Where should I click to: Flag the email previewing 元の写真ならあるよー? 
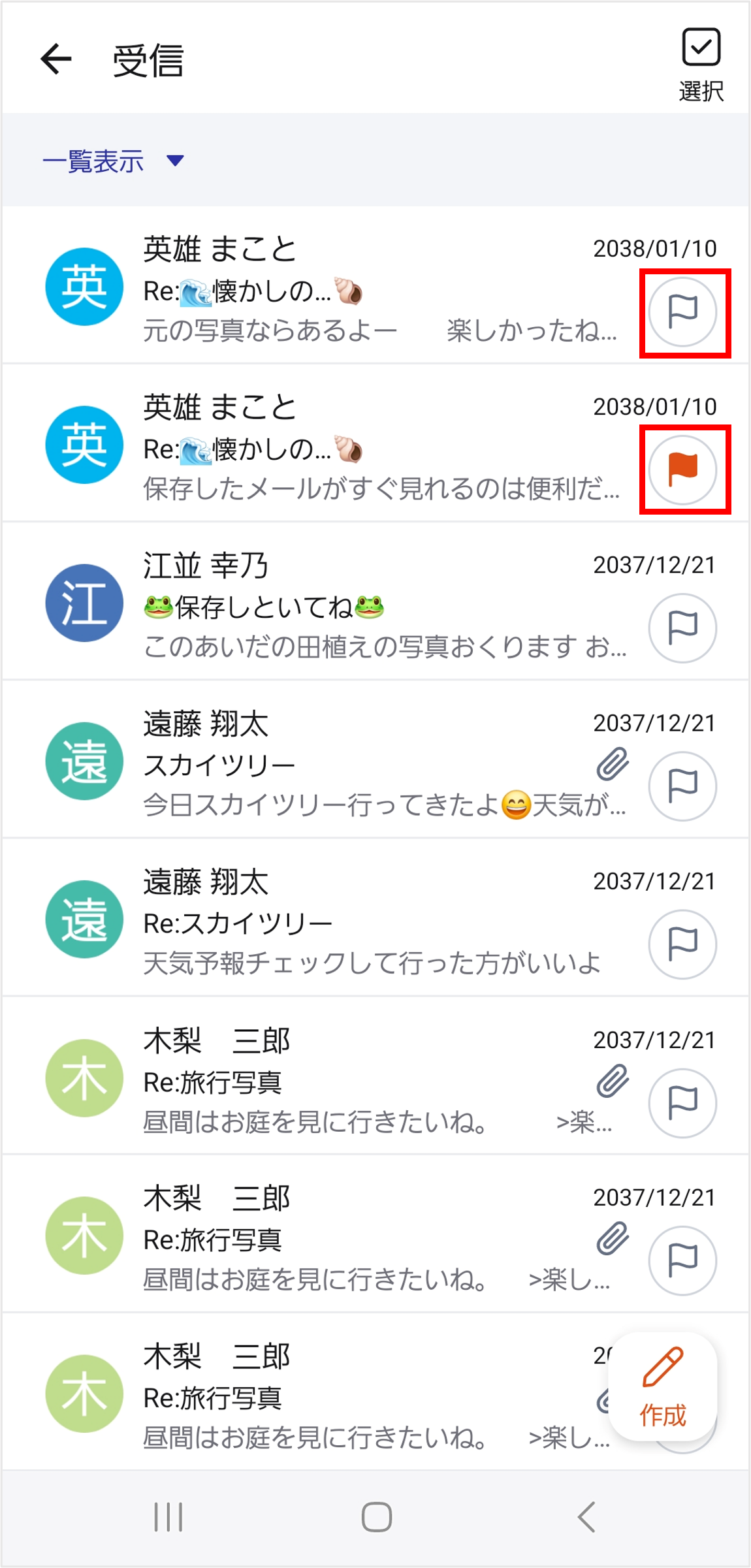(682, 312)
